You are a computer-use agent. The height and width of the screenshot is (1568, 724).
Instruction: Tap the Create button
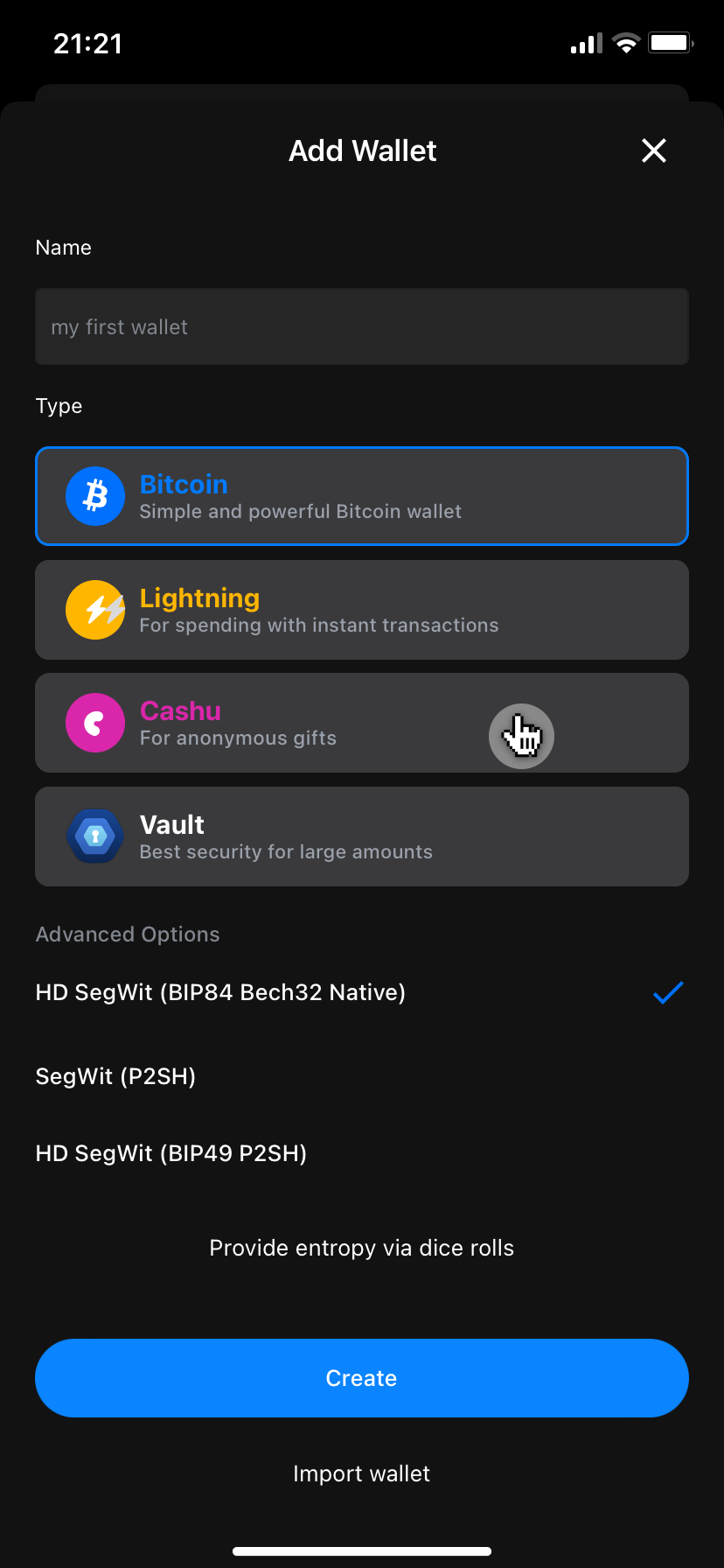pos(362,1378)
